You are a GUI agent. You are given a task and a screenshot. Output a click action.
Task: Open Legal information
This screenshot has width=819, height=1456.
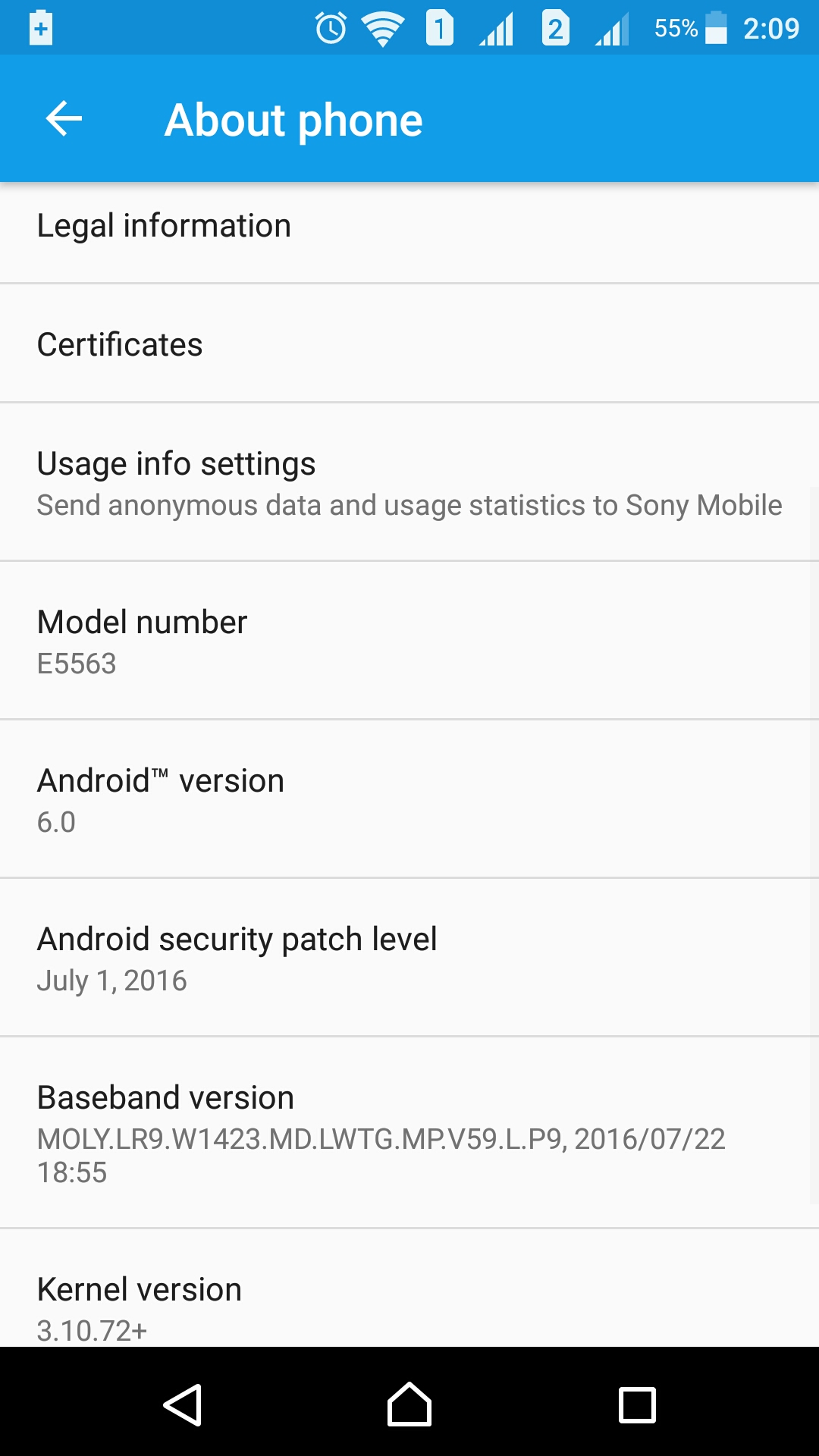click(x=409, y=233)
